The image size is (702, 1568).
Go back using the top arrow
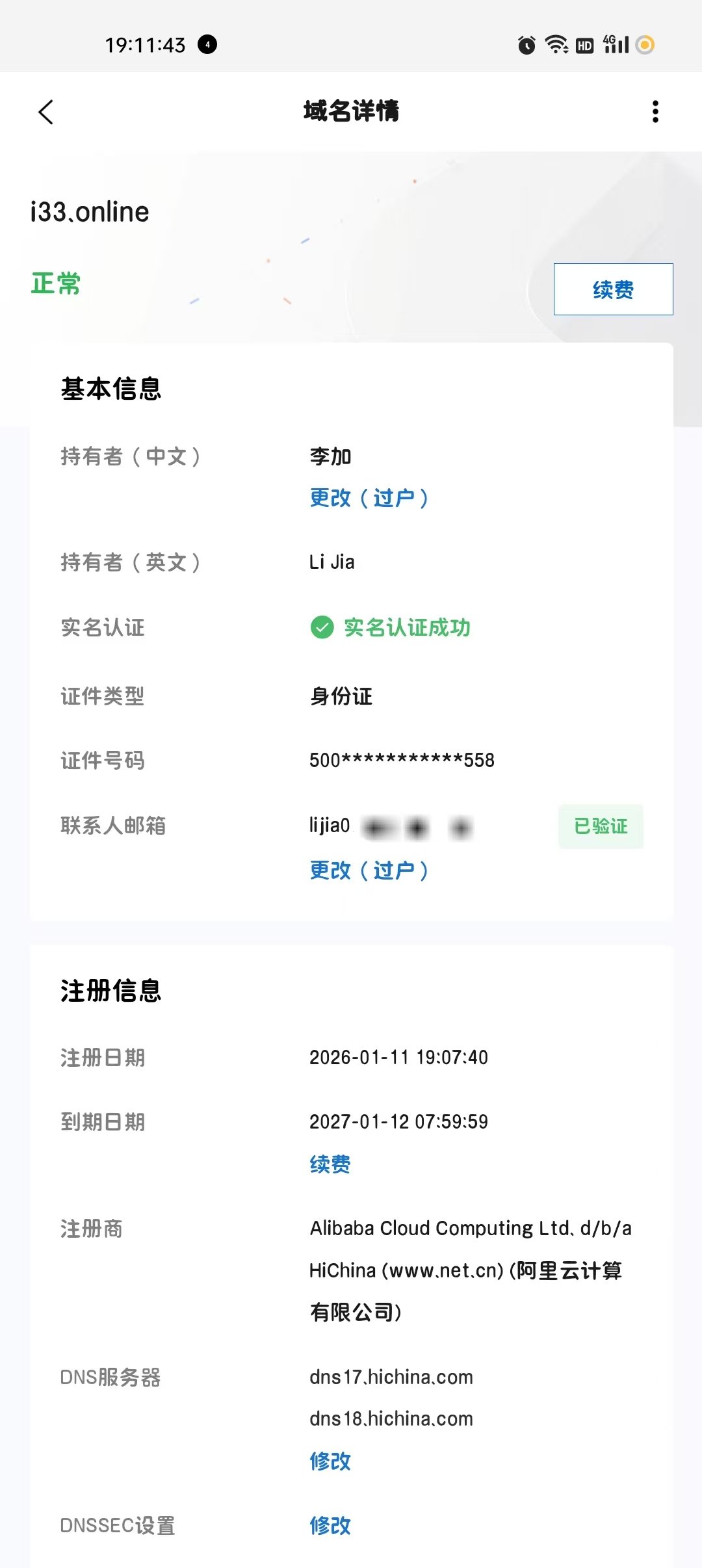(x=45, y=112)
